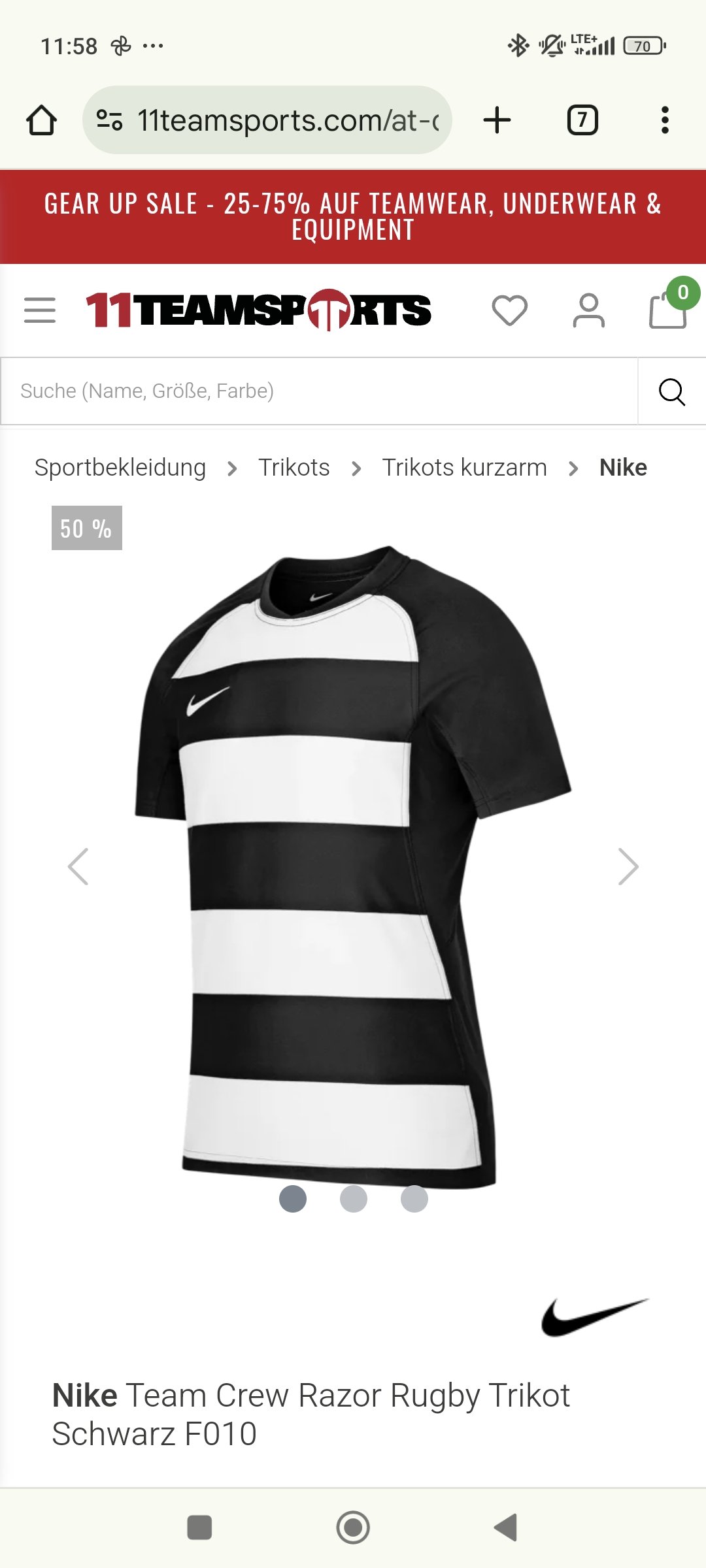Go back with the system back button
Viewport: 706px width, 1568px height.
click(x=506, y=1527)
